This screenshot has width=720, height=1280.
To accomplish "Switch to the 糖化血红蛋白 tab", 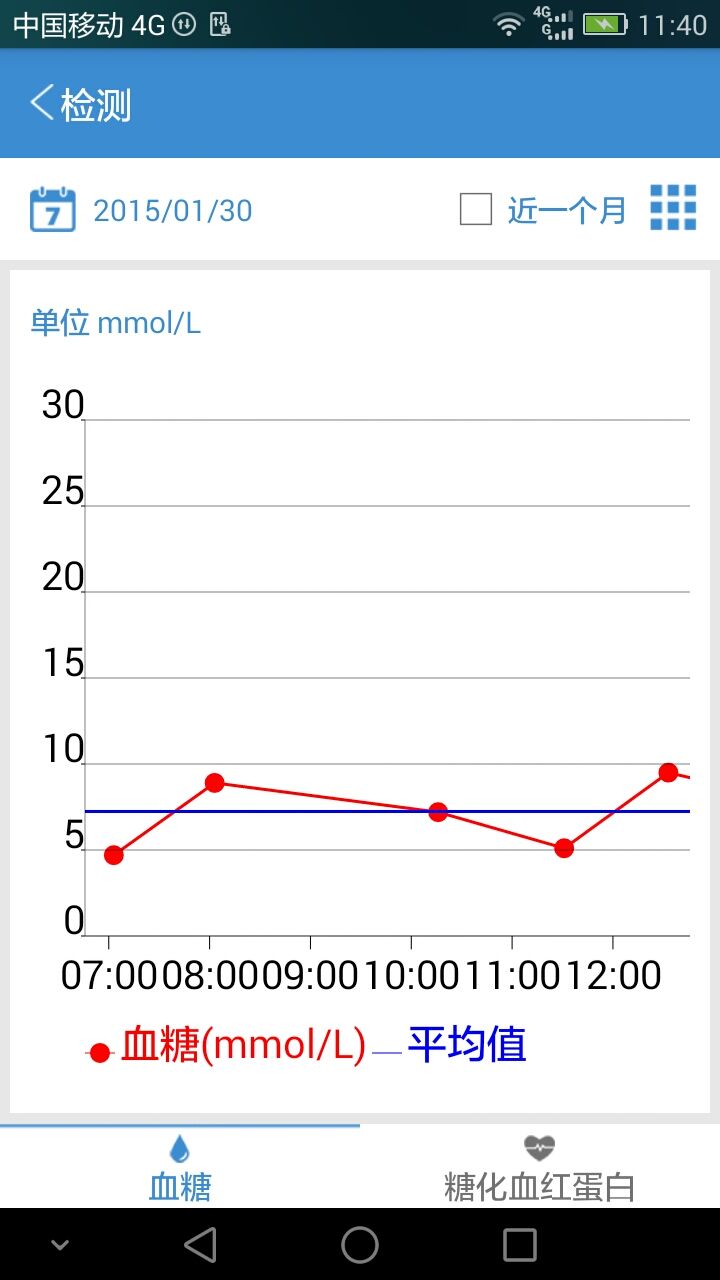I will (540, 1167).
